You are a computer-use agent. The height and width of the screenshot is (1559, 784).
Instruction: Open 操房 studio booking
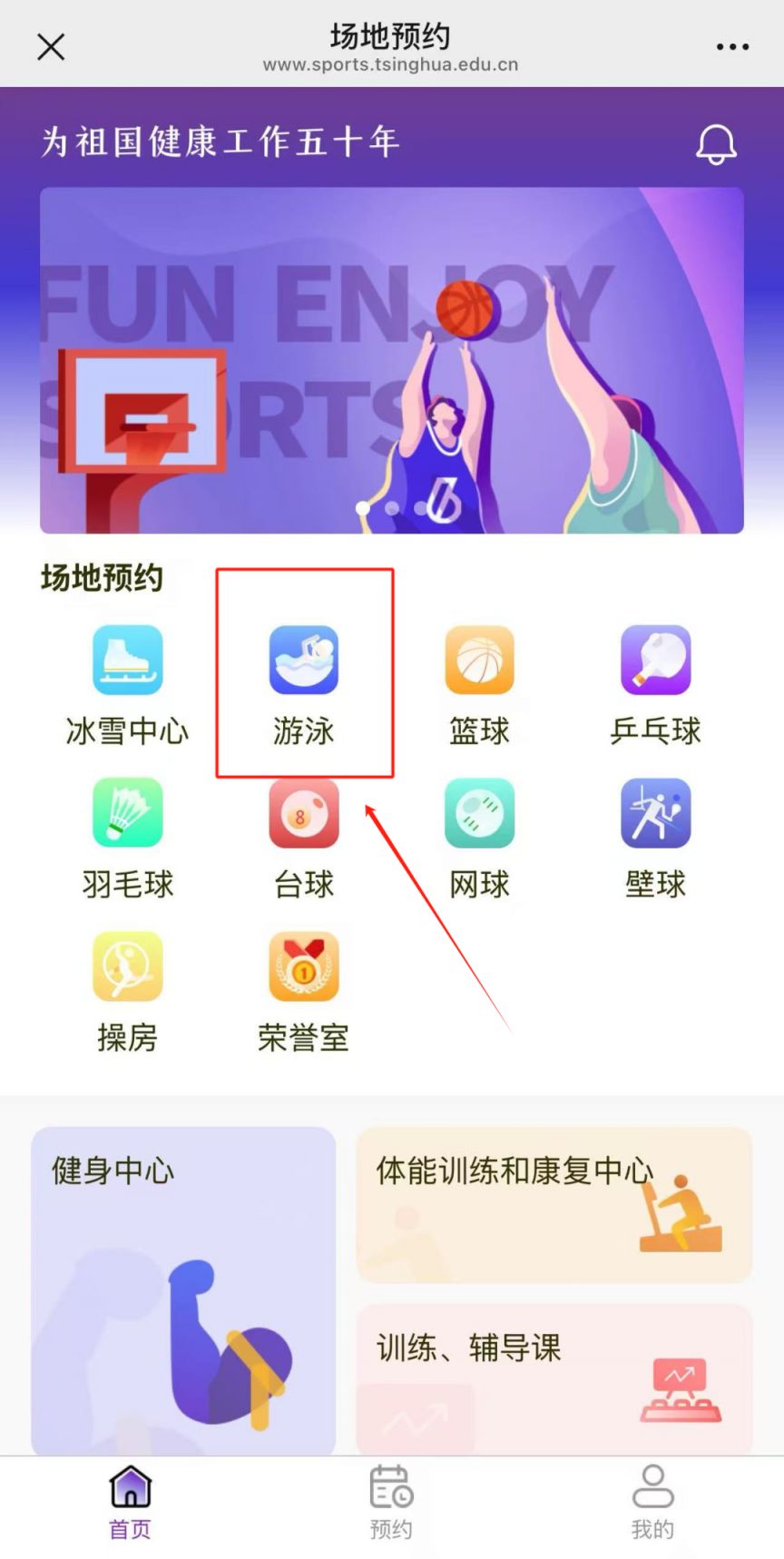pos(127,991)
